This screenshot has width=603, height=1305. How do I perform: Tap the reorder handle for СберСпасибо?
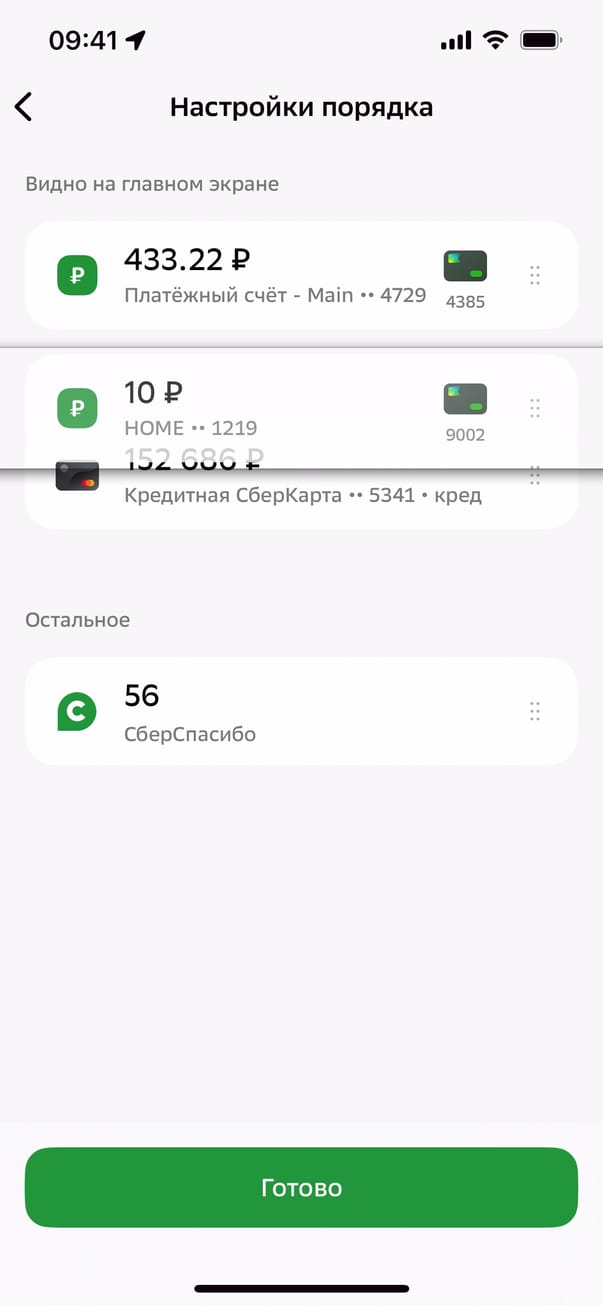(x=535, y=711)
